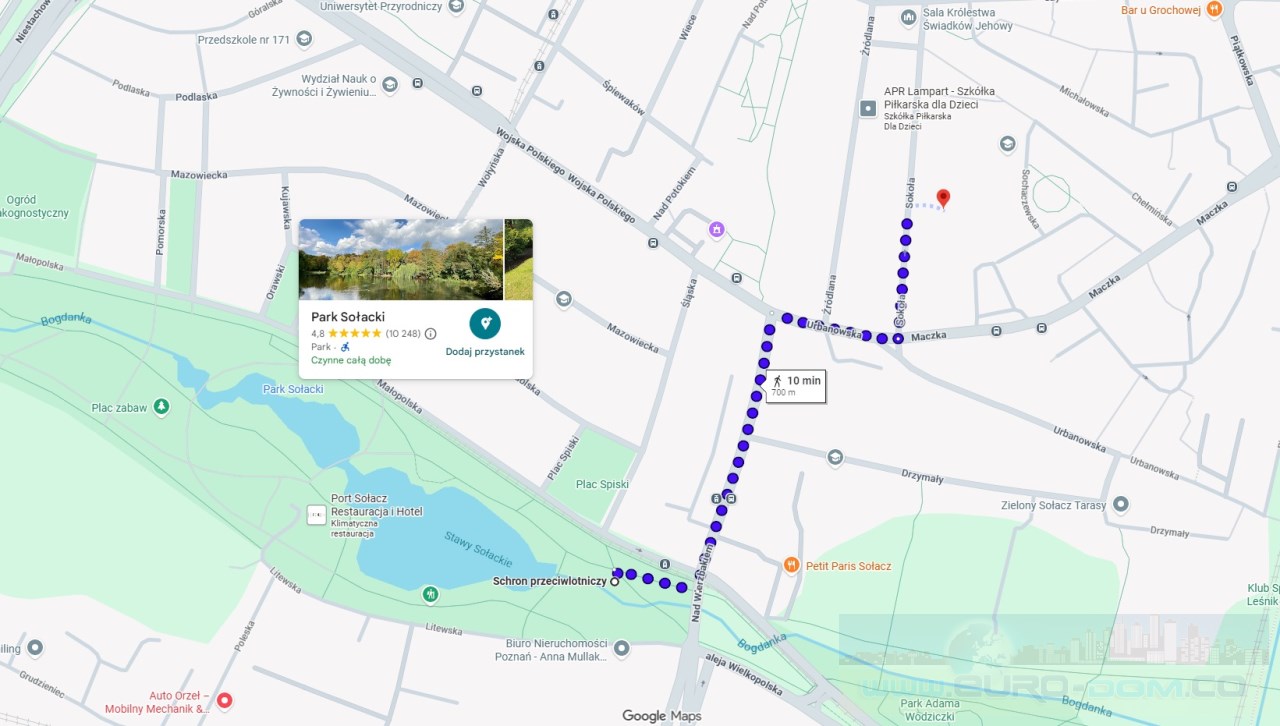This screenshot has height=726, width=1280.
Task: Select the Port Sołacz Restauracja i Hotel marker
Action: (316, 515)
